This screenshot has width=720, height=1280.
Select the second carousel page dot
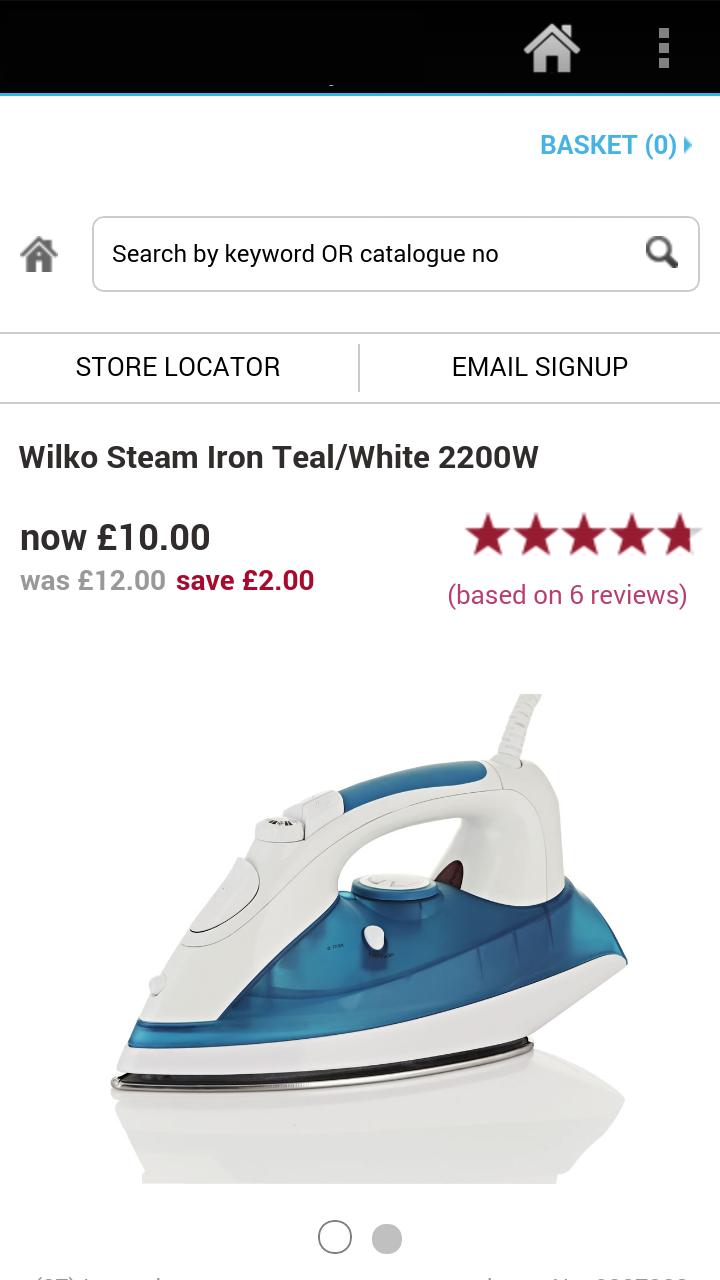pyautogui.click(x=386, y=1236)
